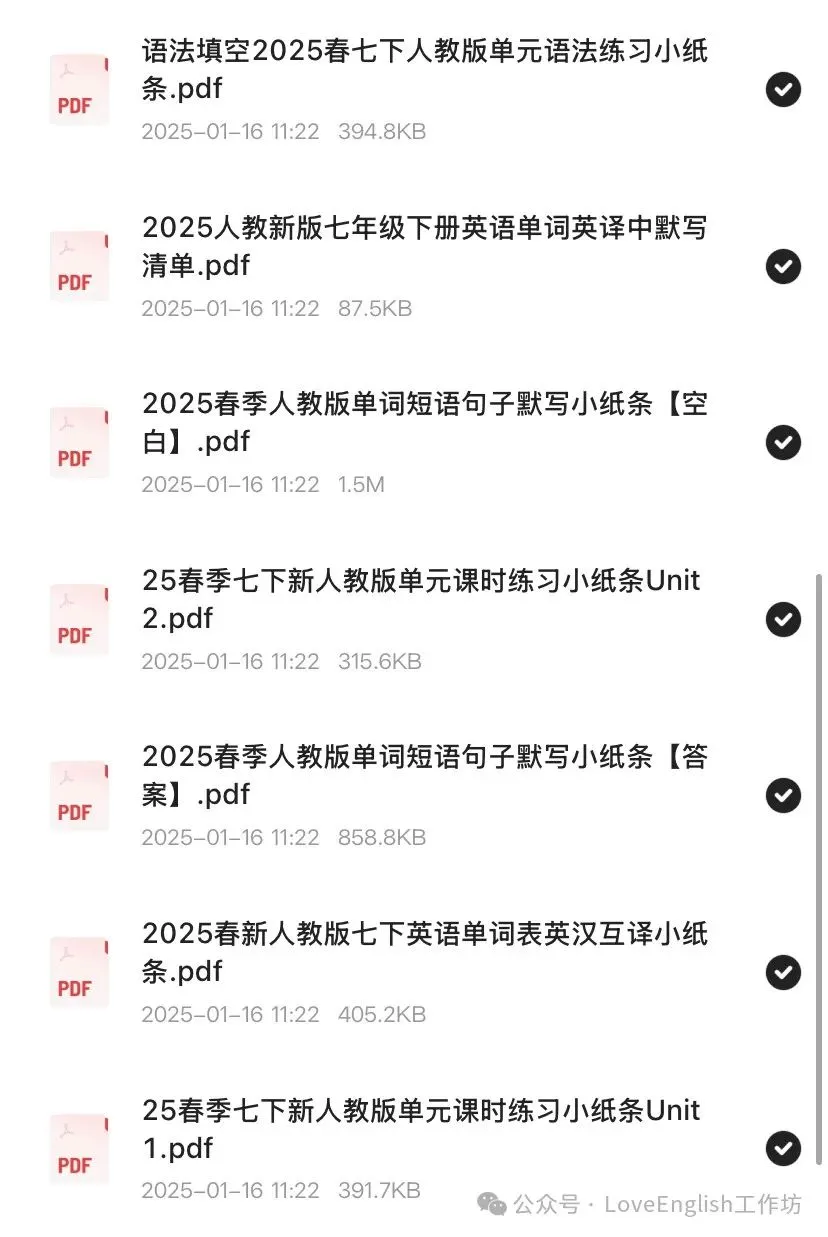
Task: Open 语法填空2025春七下人教版单元语法练习小纸条.pdf
Action: coord(424,69)
